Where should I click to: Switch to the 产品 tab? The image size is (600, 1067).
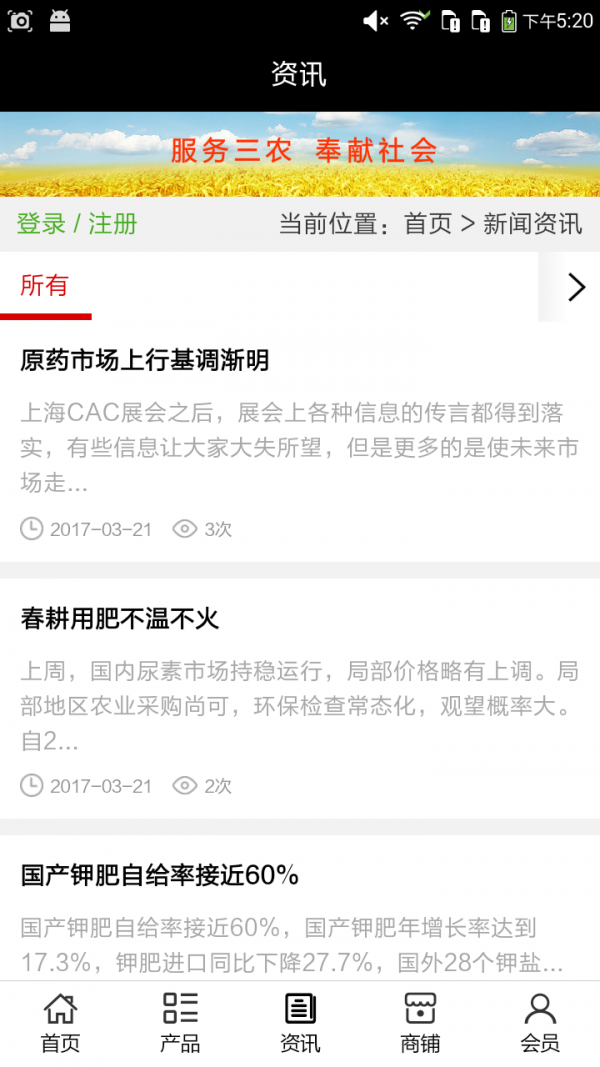pos(180,1022)
